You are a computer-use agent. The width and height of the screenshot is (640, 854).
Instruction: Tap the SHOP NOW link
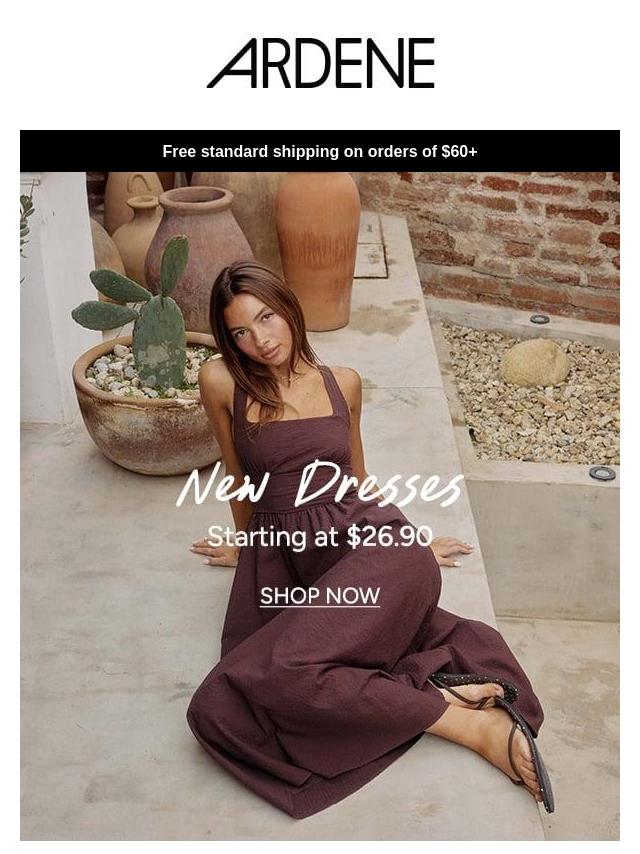point(320,596)
